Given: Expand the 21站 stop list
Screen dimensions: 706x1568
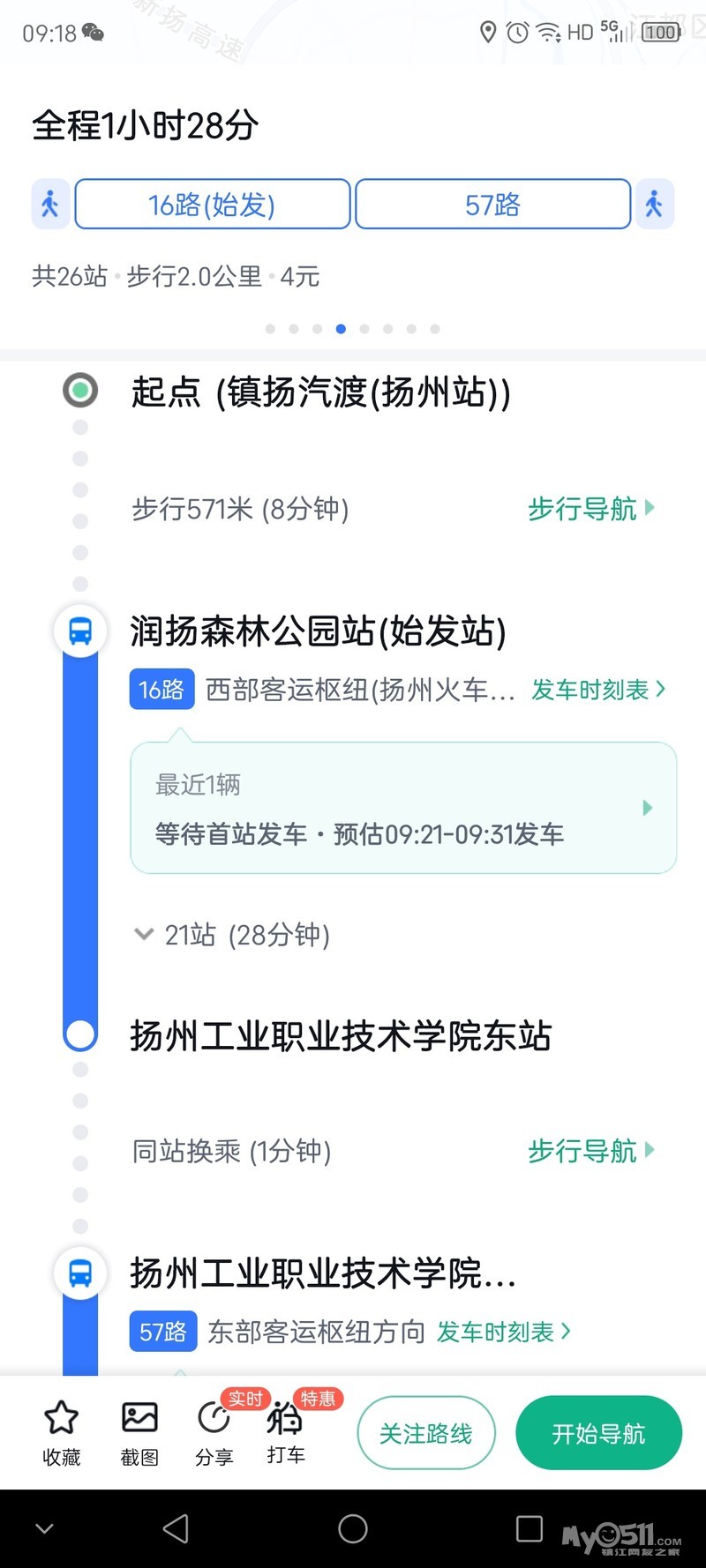Looking at the screenshot, I should click(x=233, y=935).
